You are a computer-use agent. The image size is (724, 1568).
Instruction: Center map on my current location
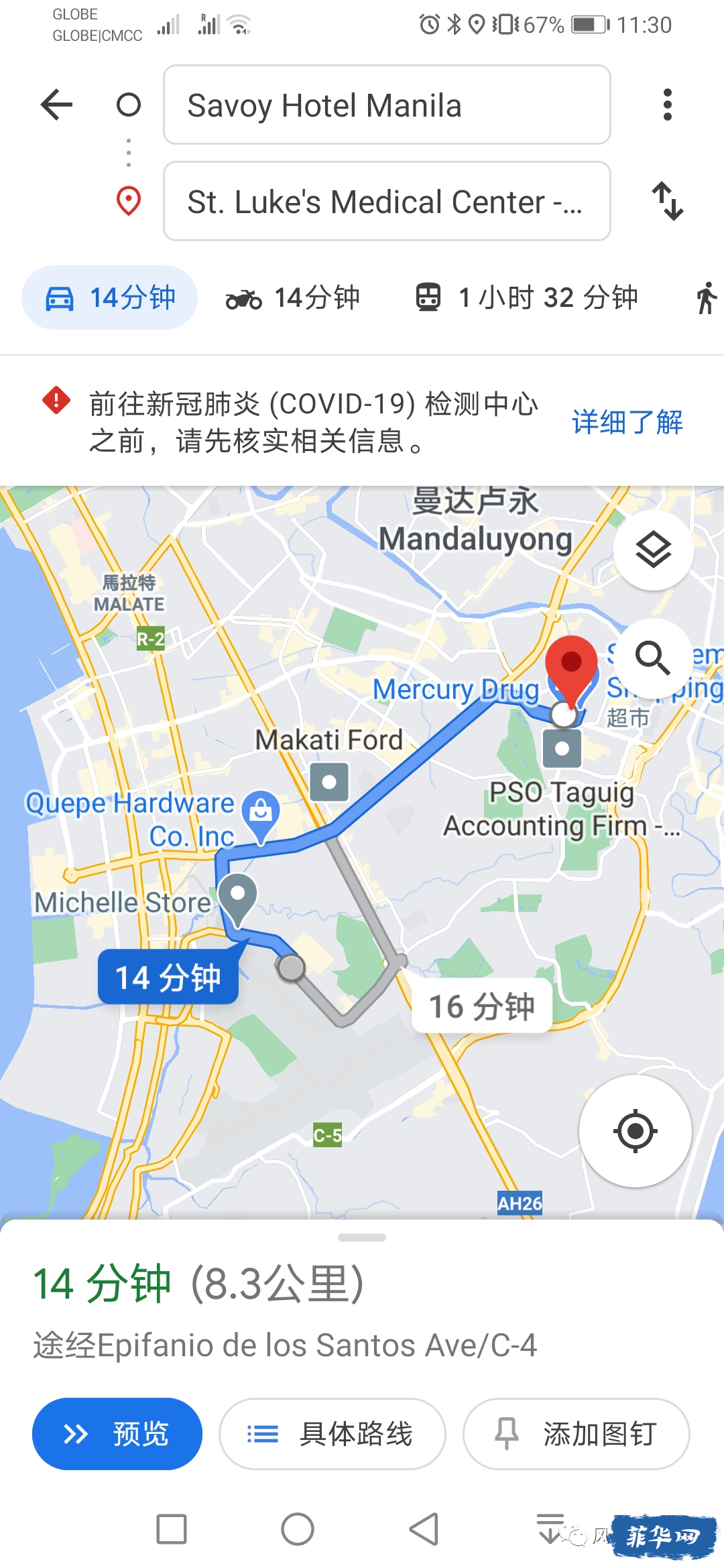635,1131
